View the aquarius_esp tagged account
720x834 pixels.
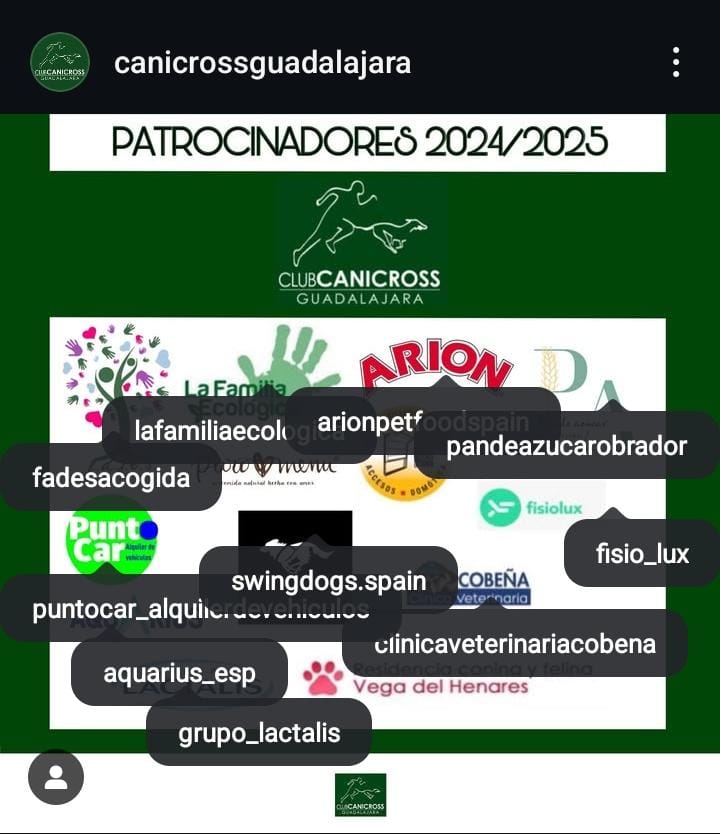179,673
